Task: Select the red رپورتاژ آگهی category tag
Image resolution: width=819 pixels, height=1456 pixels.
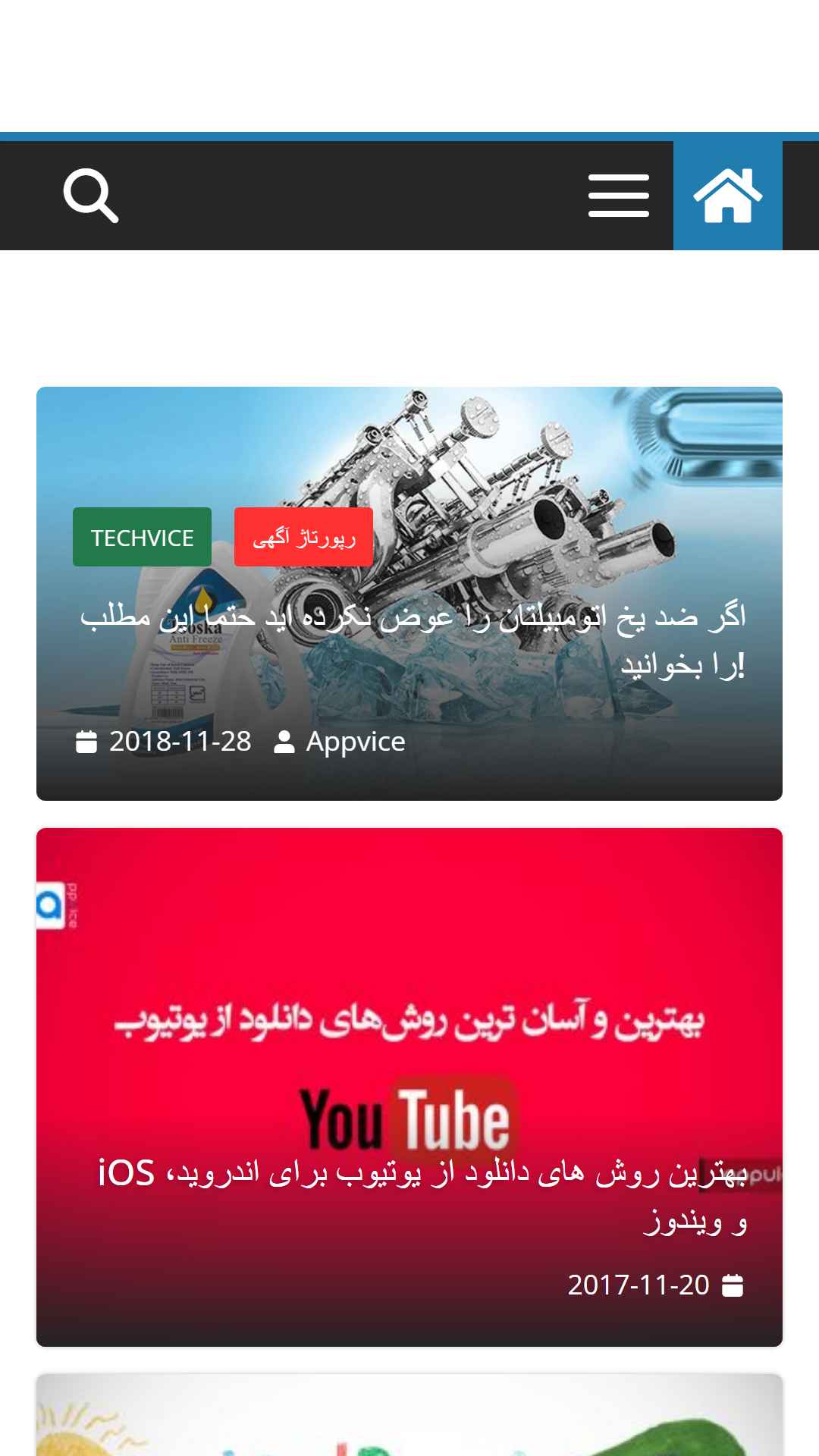Action: [303, 537]
